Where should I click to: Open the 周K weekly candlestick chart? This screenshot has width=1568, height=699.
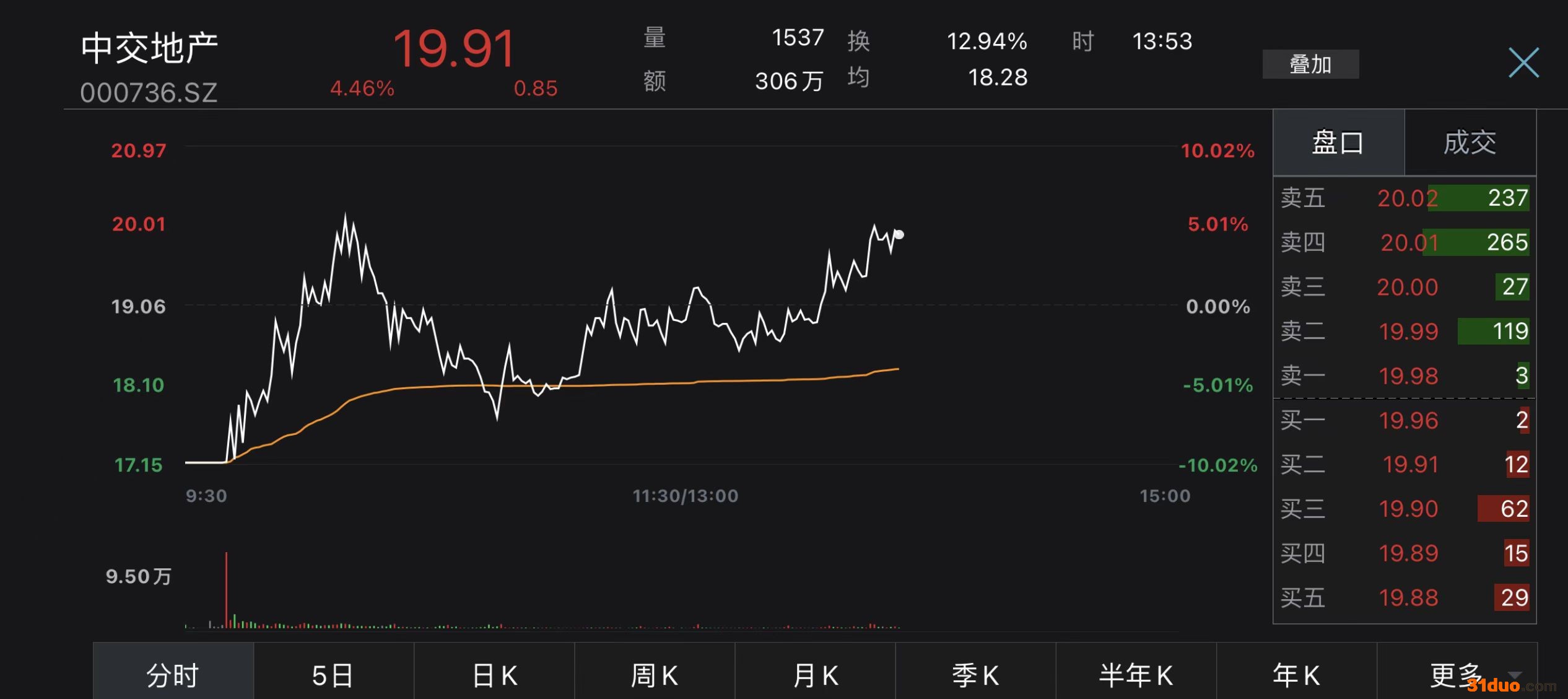(655, 674)
